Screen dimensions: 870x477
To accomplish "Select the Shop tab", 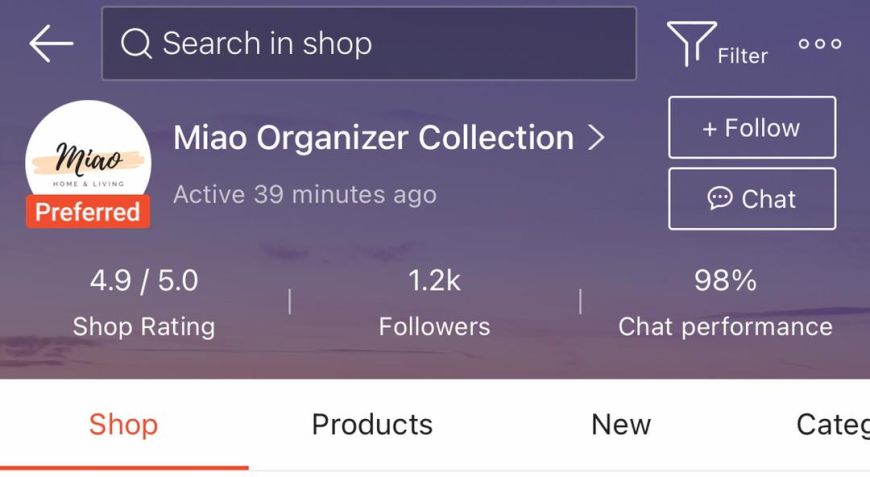I will 123,424.
